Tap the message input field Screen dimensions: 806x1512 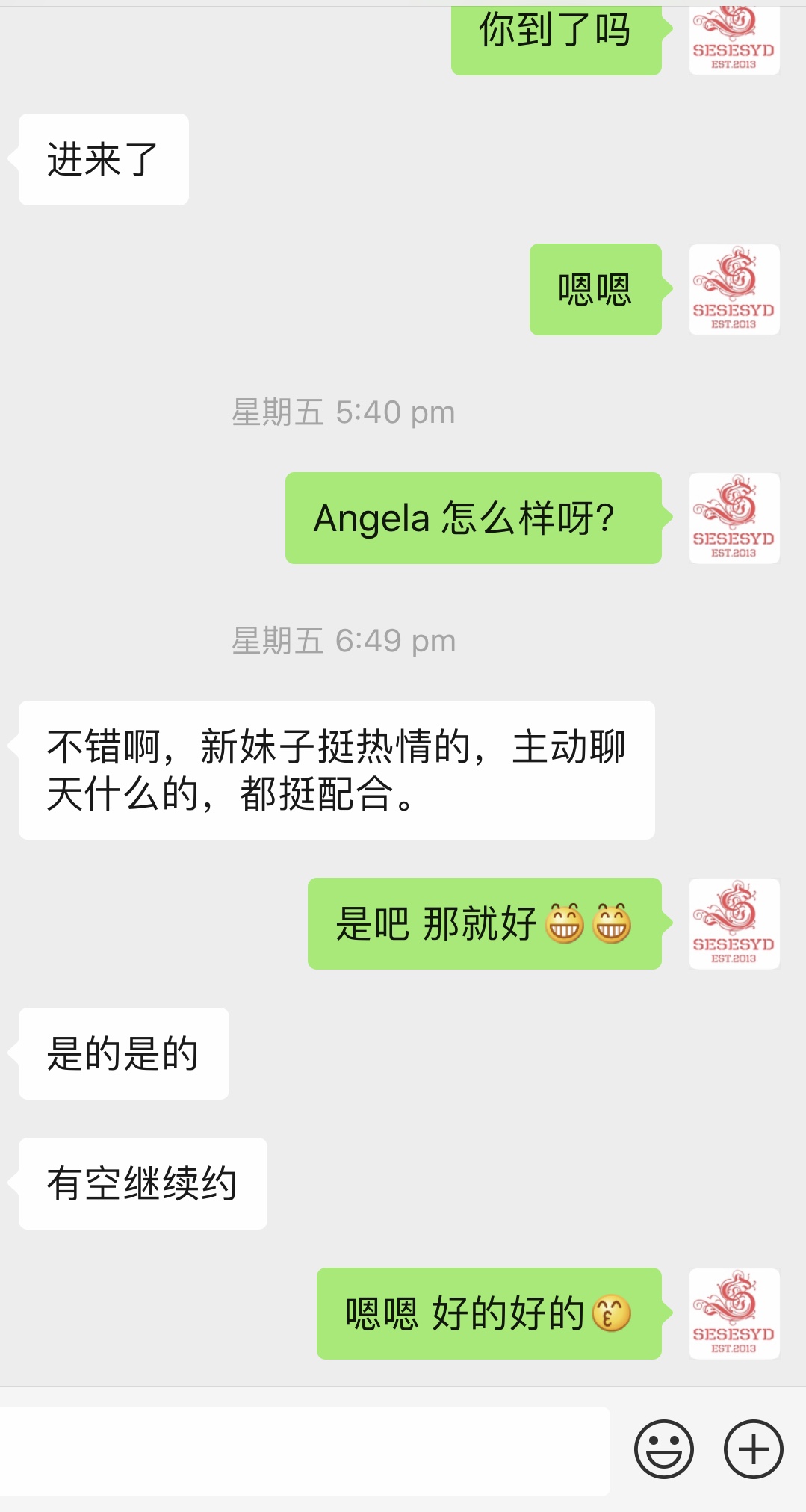click(x=305, y=1450)
